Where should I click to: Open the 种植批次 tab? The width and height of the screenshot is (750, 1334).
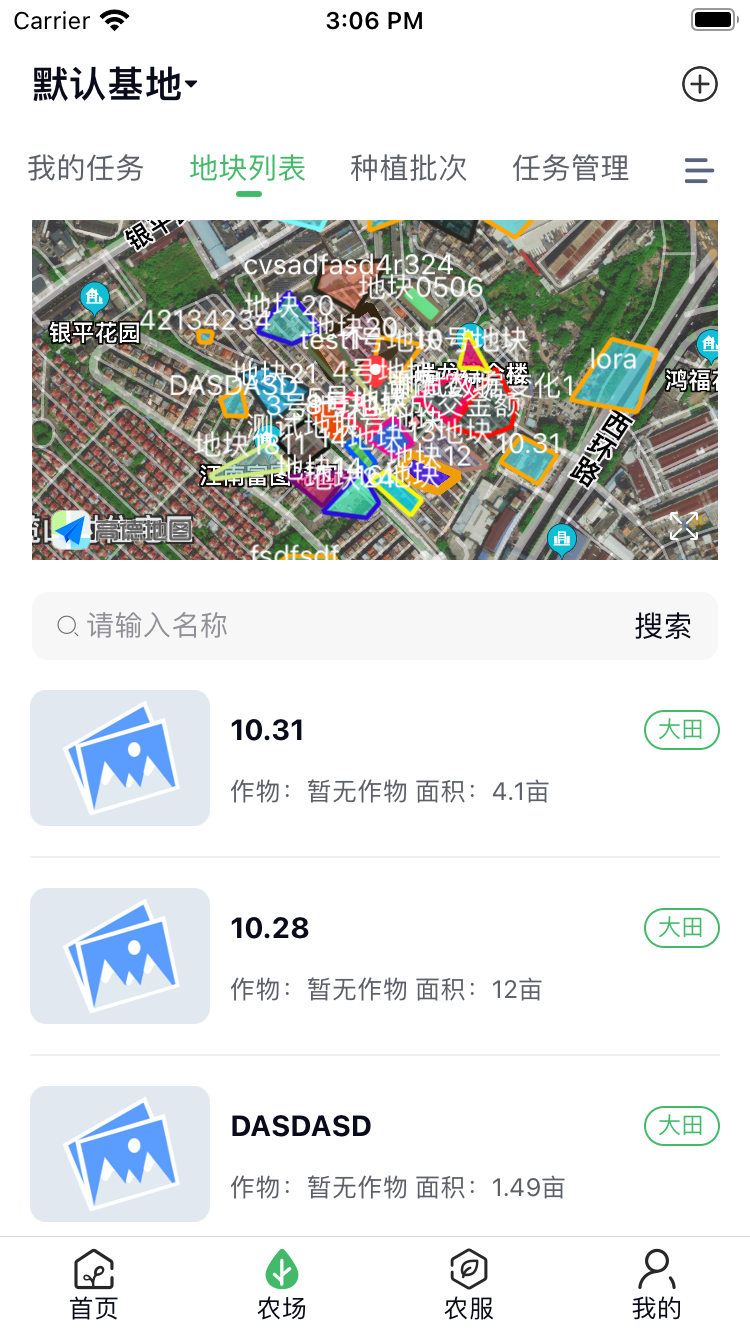(407, 168)
